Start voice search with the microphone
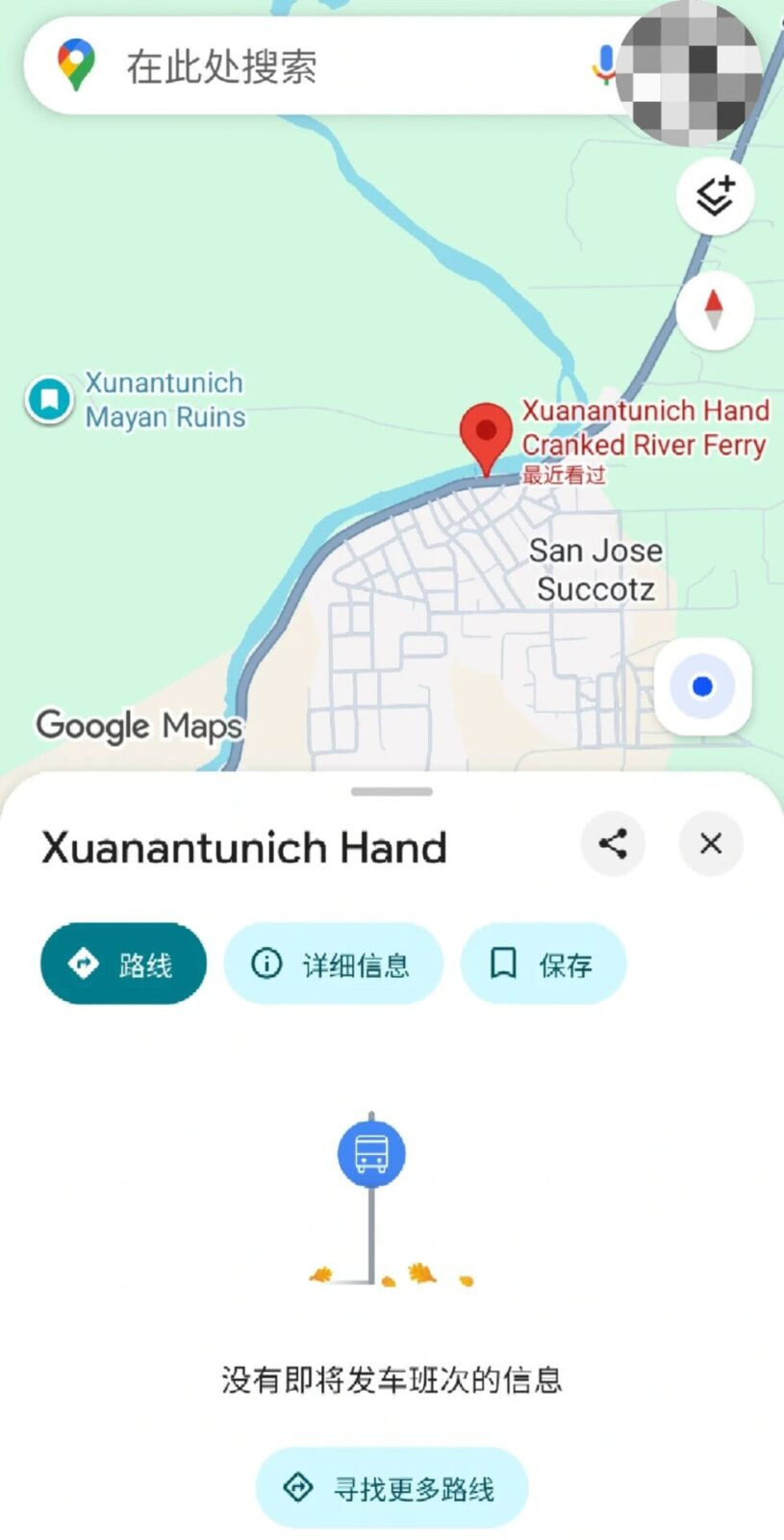Screen dimensions: 784x1540 [x=603, y=64]
